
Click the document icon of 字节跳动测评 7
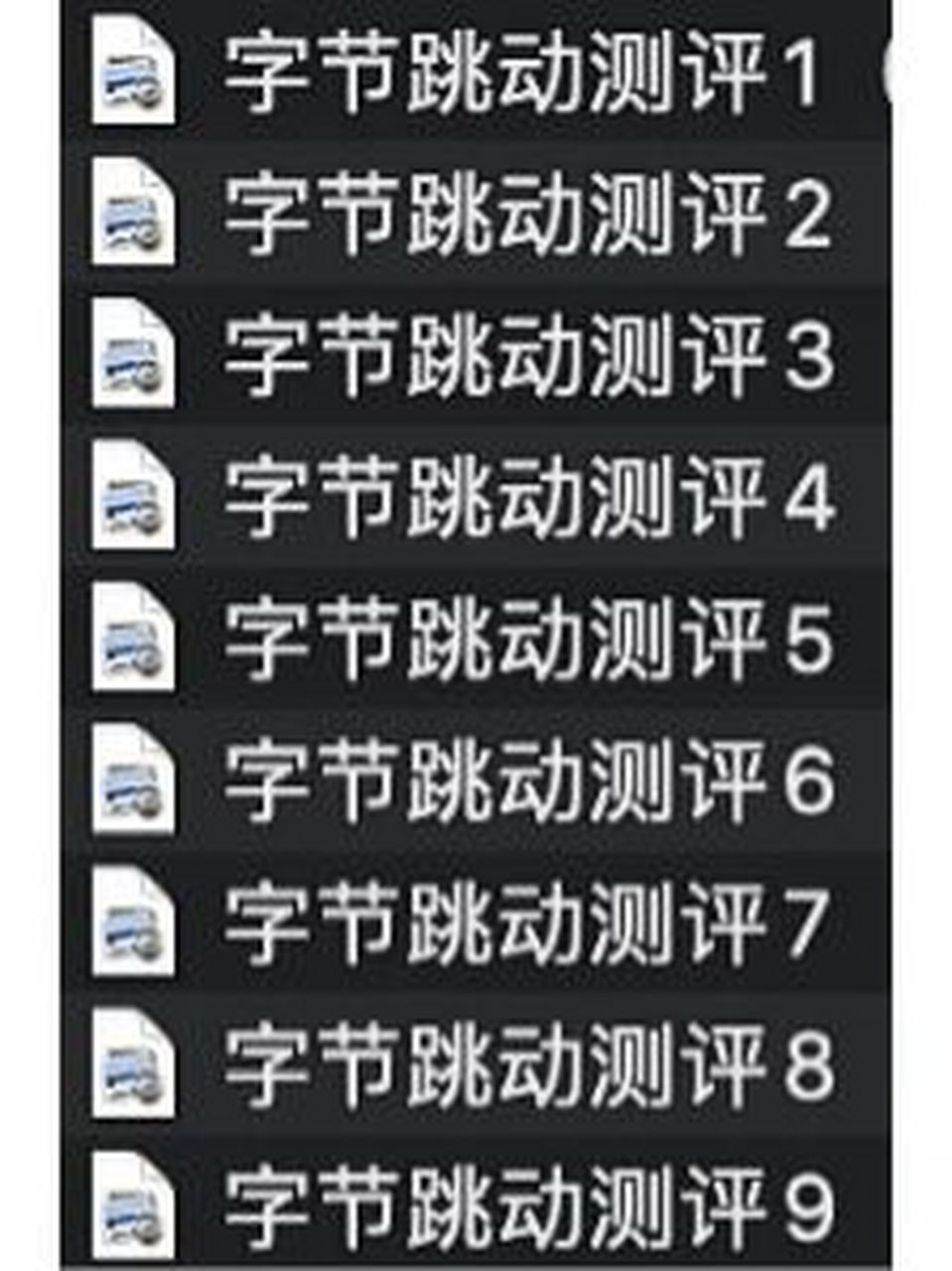pyautogui.click(x=134, y=923)
